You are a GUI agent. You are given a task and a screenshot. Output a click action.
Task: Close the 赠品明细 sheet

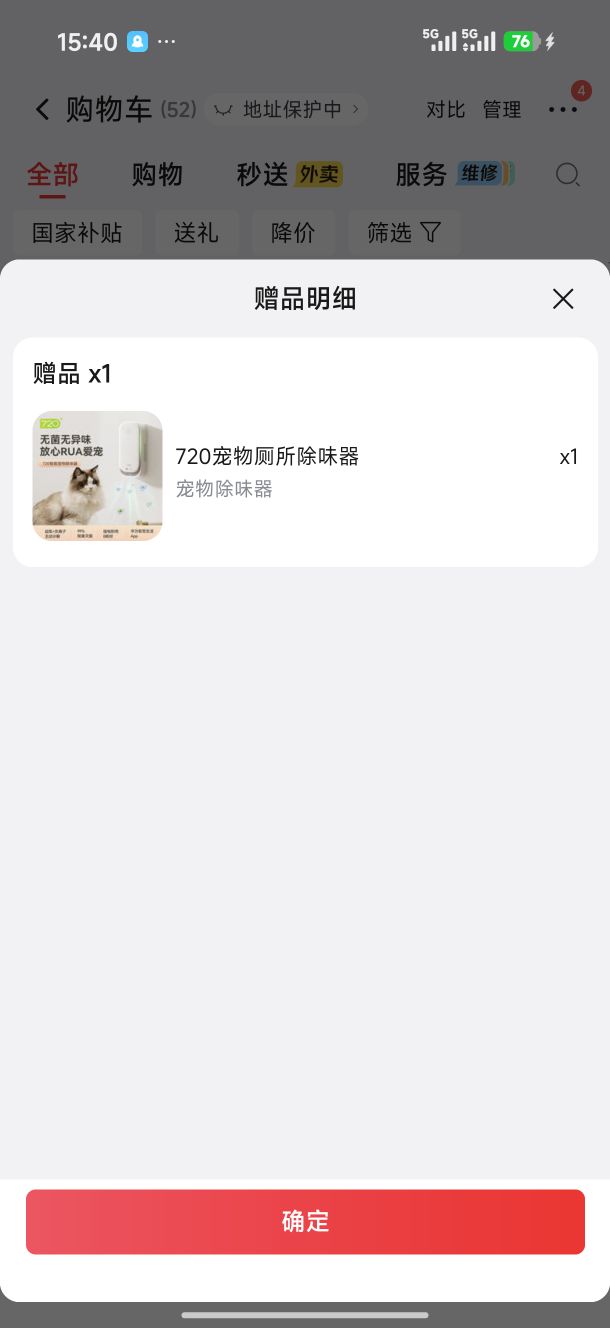click(563, 298)
